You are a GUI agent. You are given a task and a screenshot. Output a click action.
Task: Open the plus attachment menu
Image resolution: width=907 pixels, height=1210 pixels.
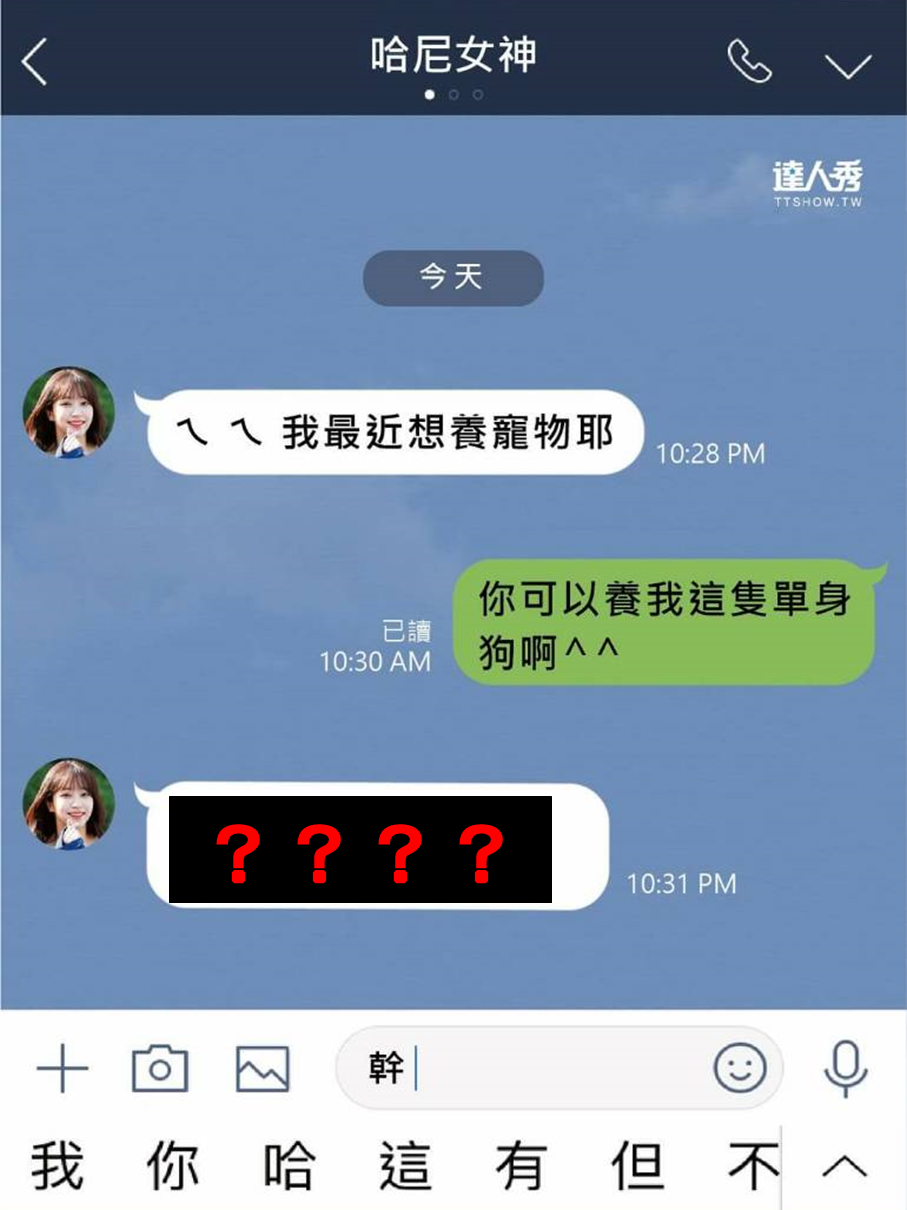tap(62, 1070)
